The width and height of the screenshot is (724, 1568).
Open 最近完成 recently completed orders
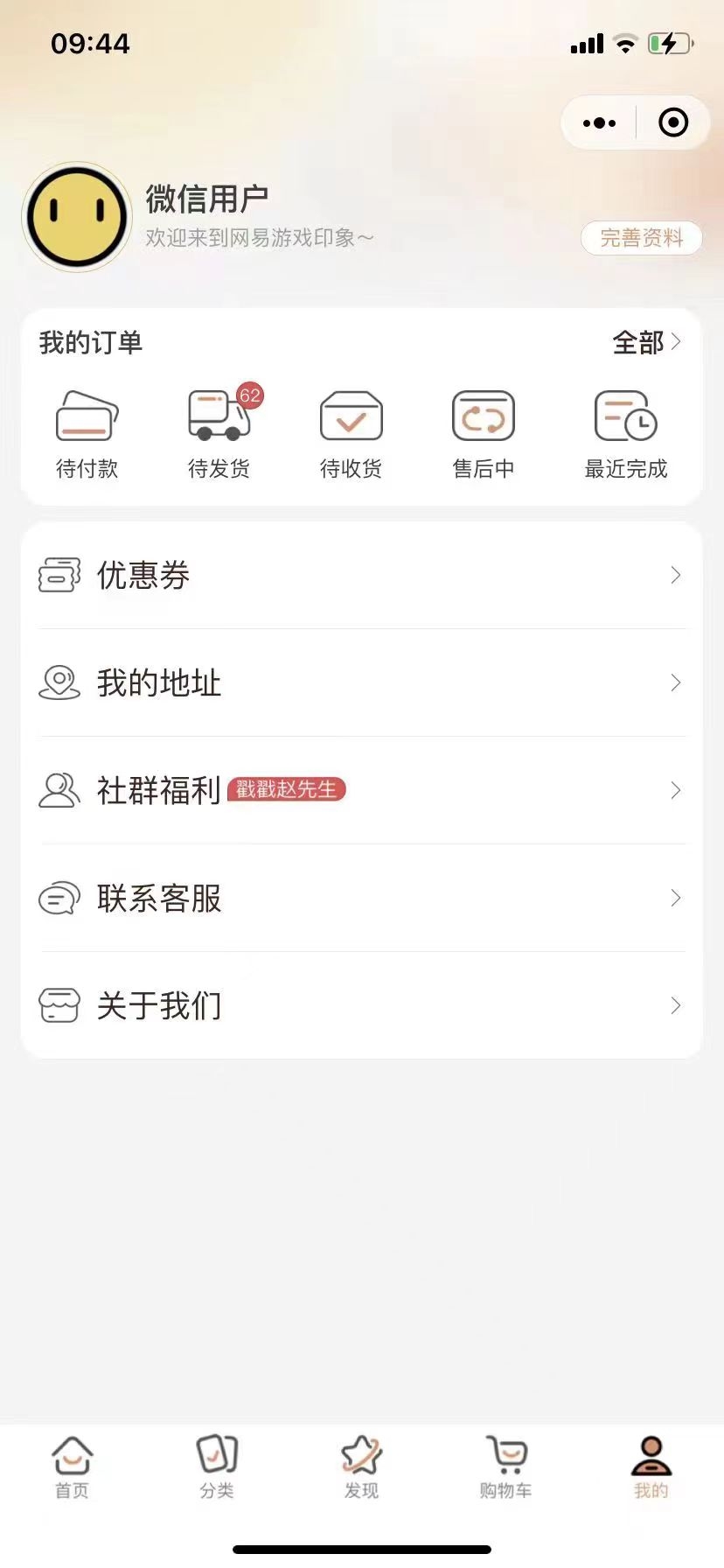click(x=625, y=434)
